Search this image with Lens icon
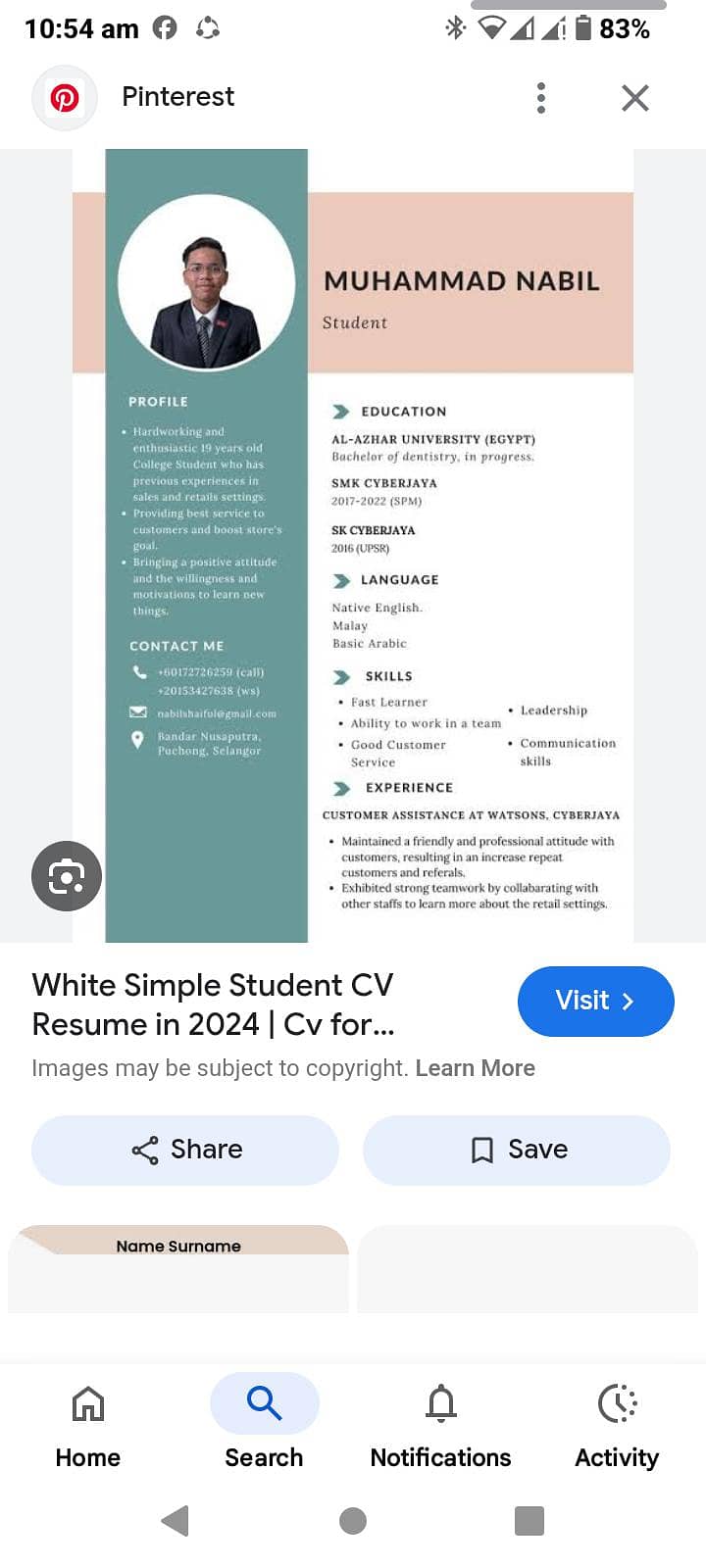706x1568 pixels. pyautogui.click(x=67, y=875)
